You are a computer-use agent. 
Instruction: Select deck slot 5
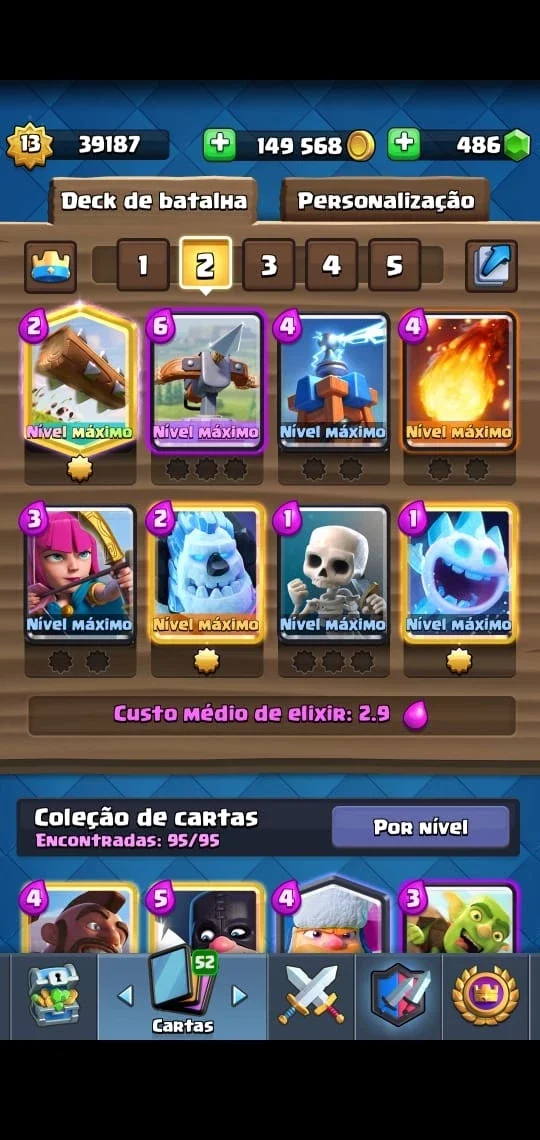tap(394, 265)
